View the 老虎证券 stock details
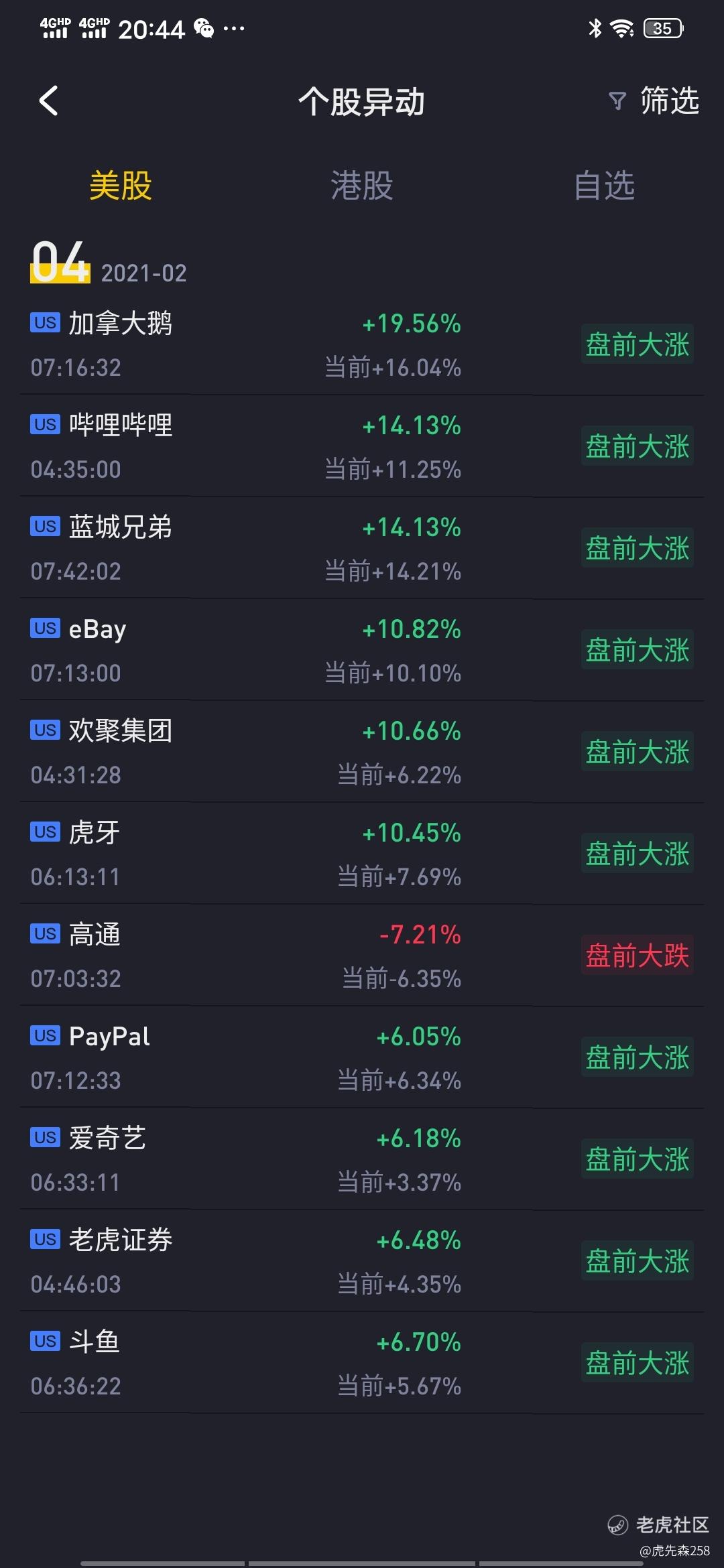This screenshot has height=1568, width=724. coord(362,1261)
